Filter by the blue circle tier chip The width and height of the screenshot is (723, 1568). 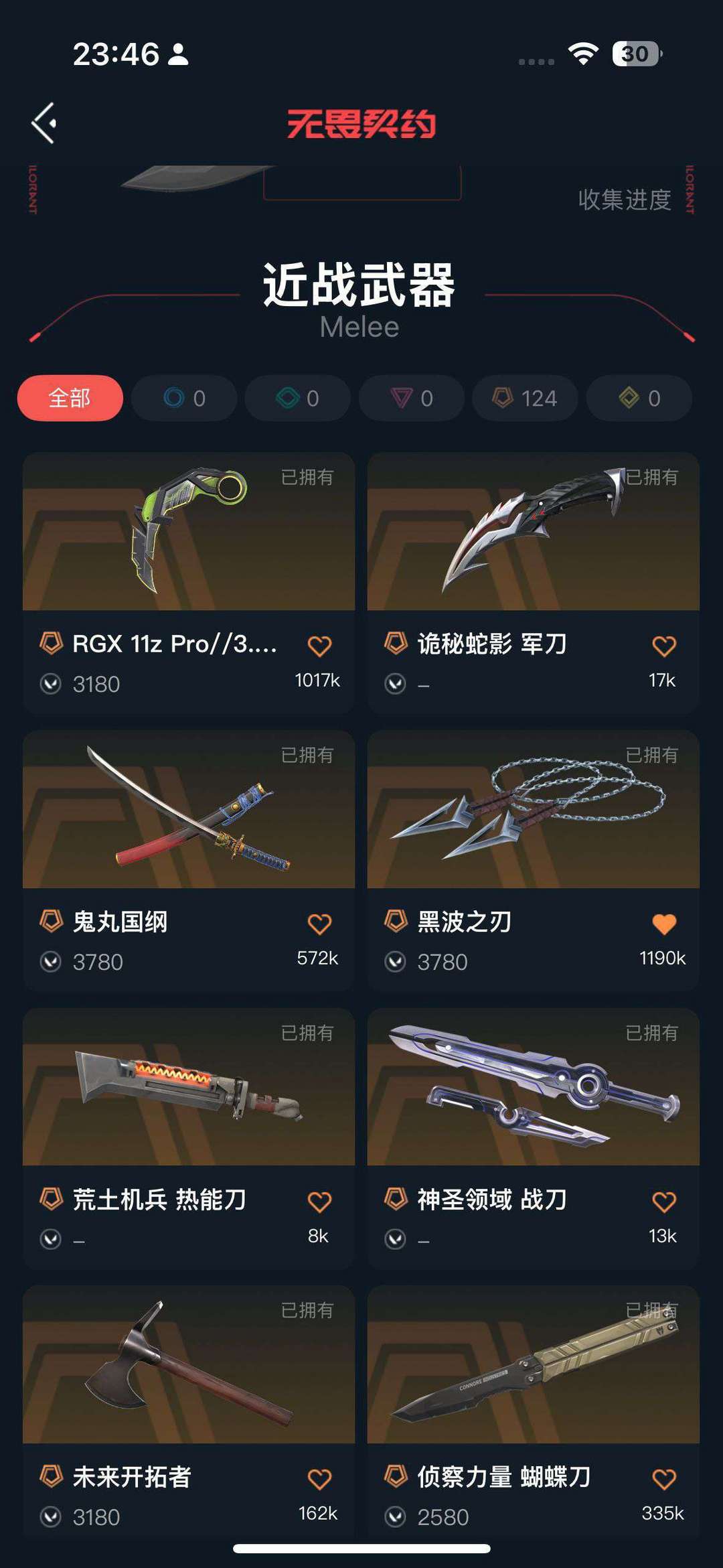coord(184,399)
